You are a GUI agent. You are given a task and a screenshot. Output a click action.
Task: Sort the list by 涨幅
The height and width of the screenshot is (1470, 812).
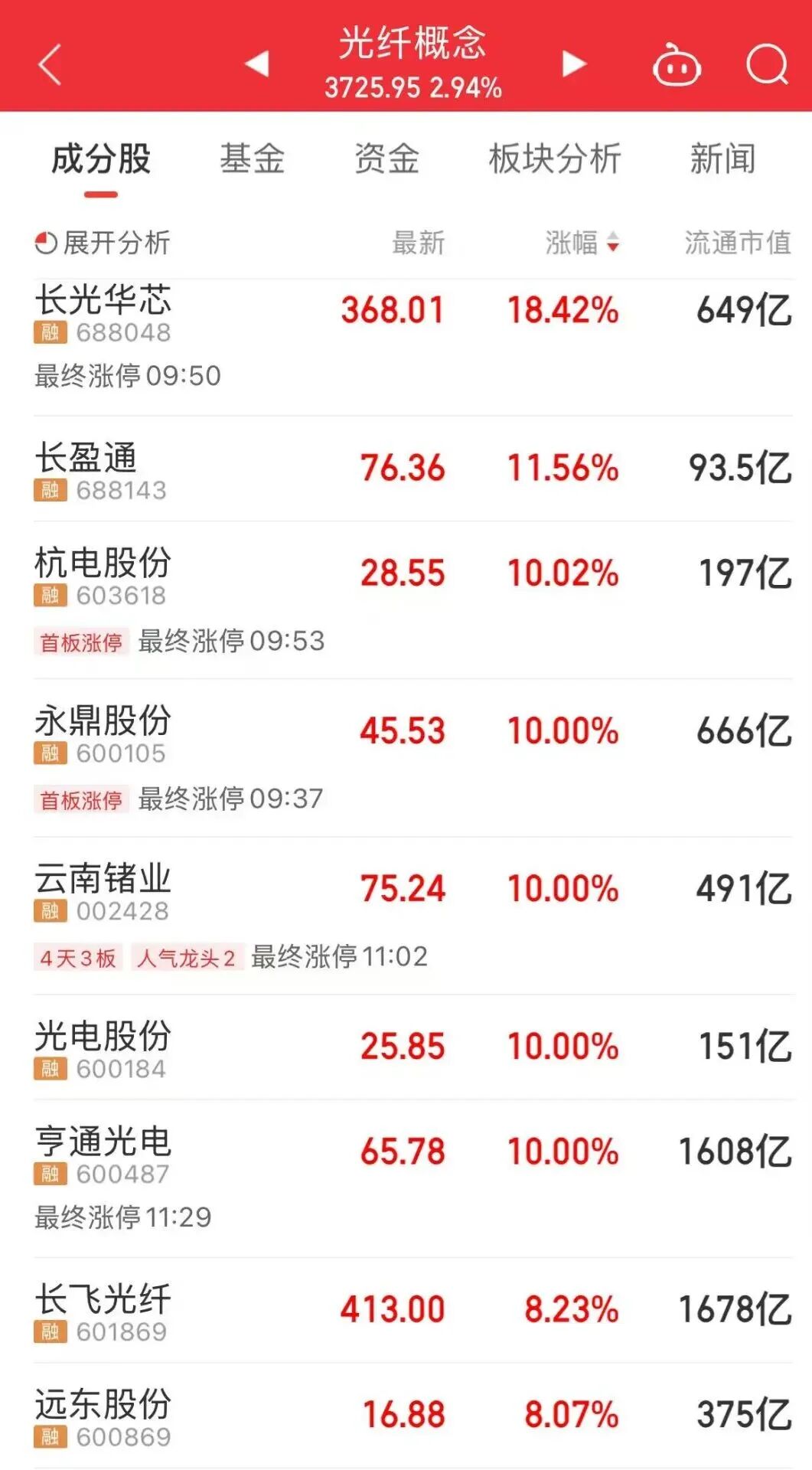point(582,243)
